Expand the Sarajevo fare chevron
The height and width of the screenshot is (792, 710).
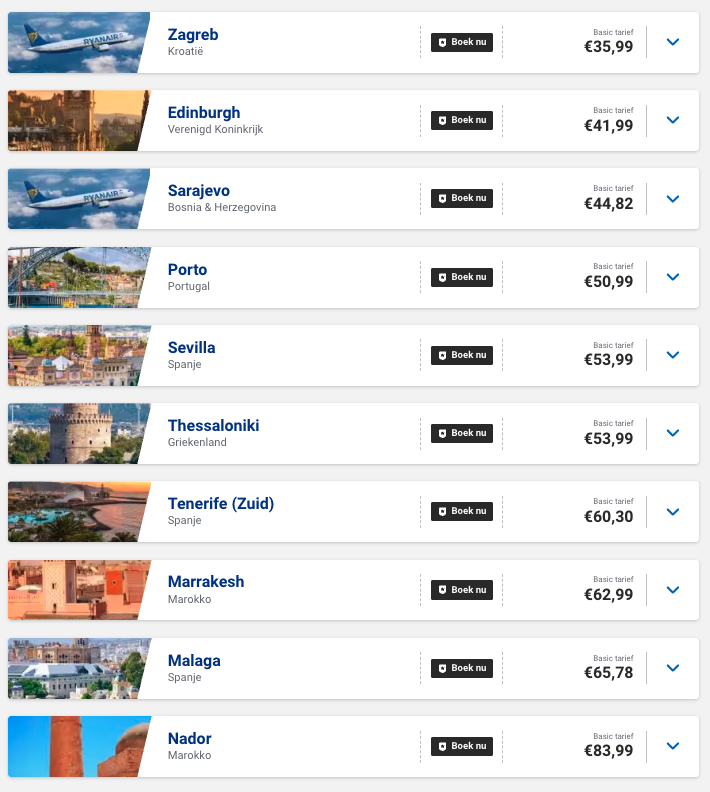(x=672, y=198)
